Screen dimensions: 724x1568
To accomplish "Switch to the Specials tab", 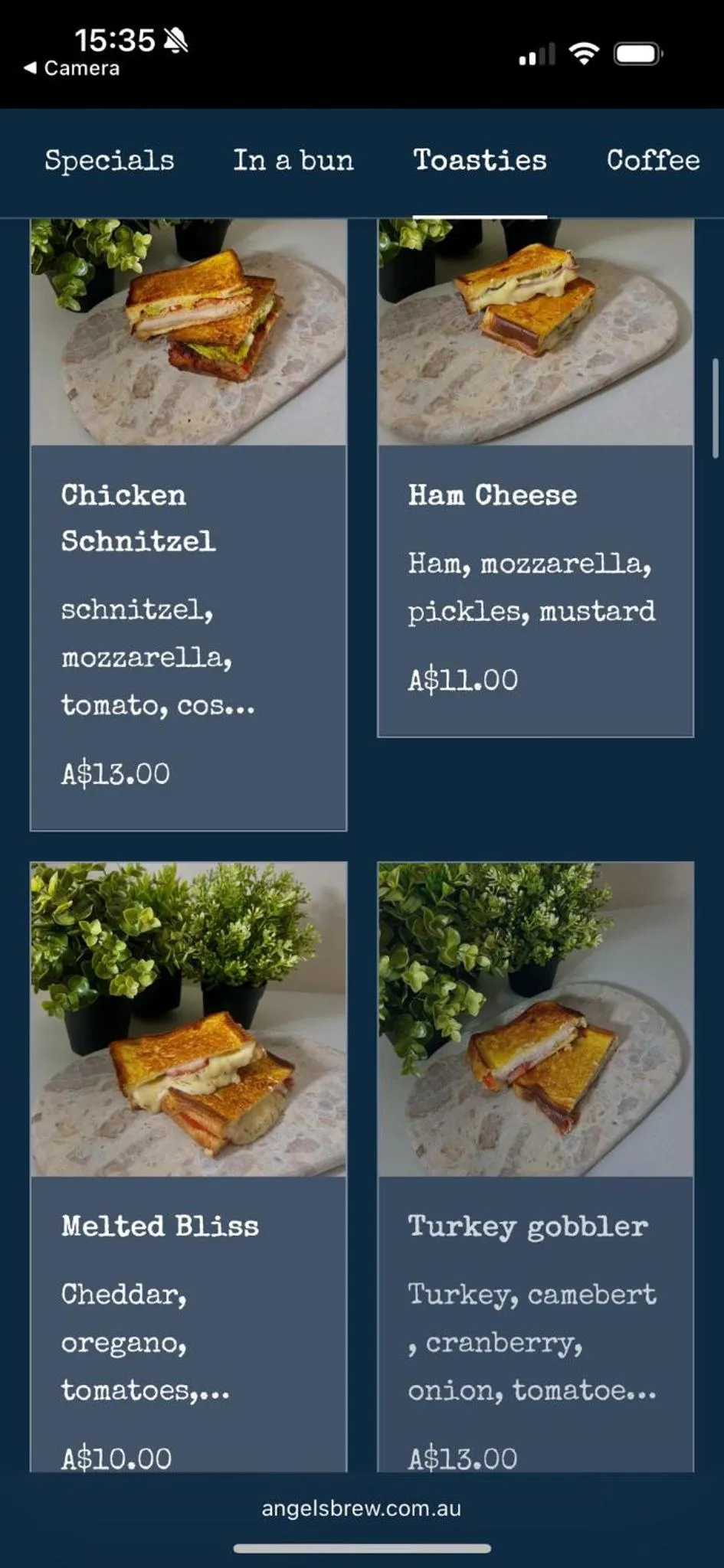I will point(110,161).
